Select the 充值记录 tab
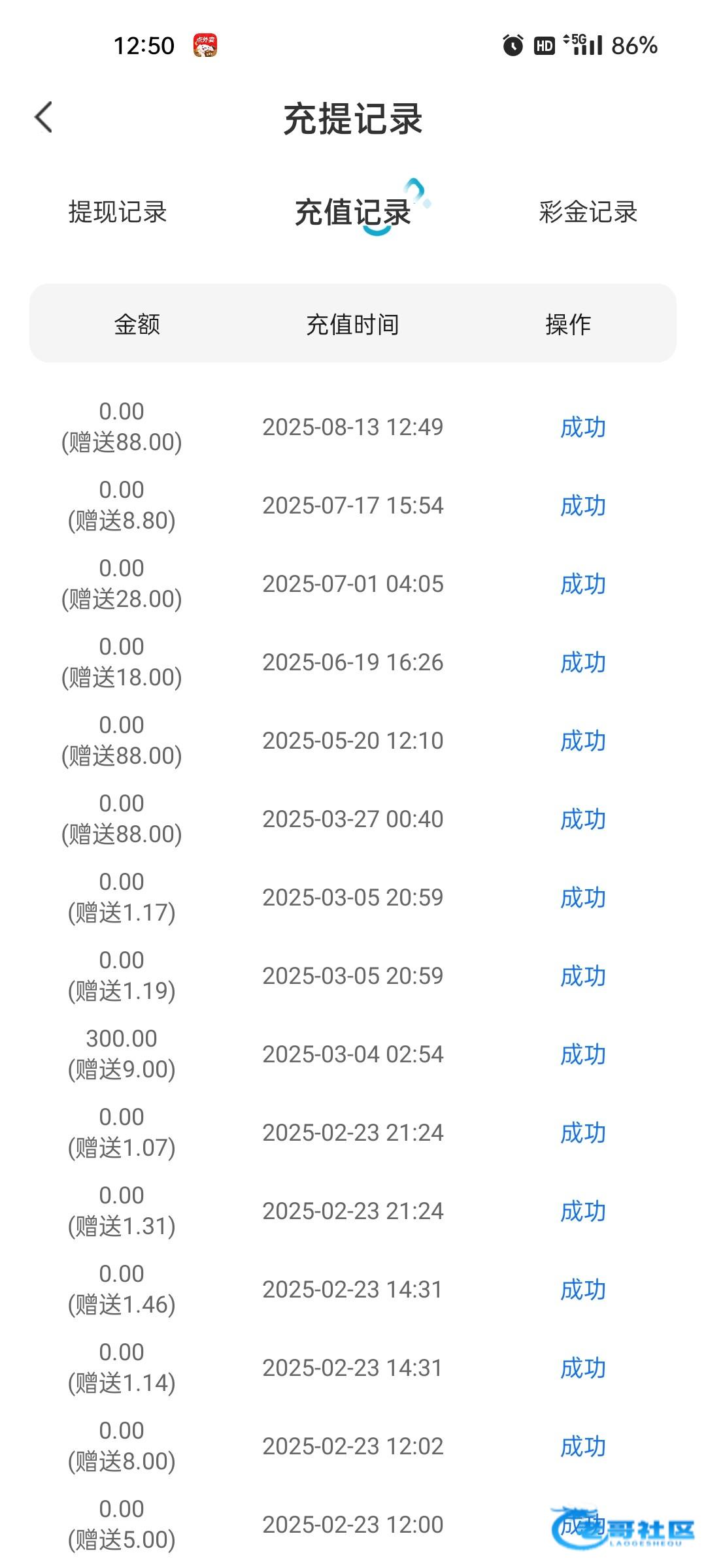Image resolution: width=706 pixels, height=1568 pixels. click(353, 212)
